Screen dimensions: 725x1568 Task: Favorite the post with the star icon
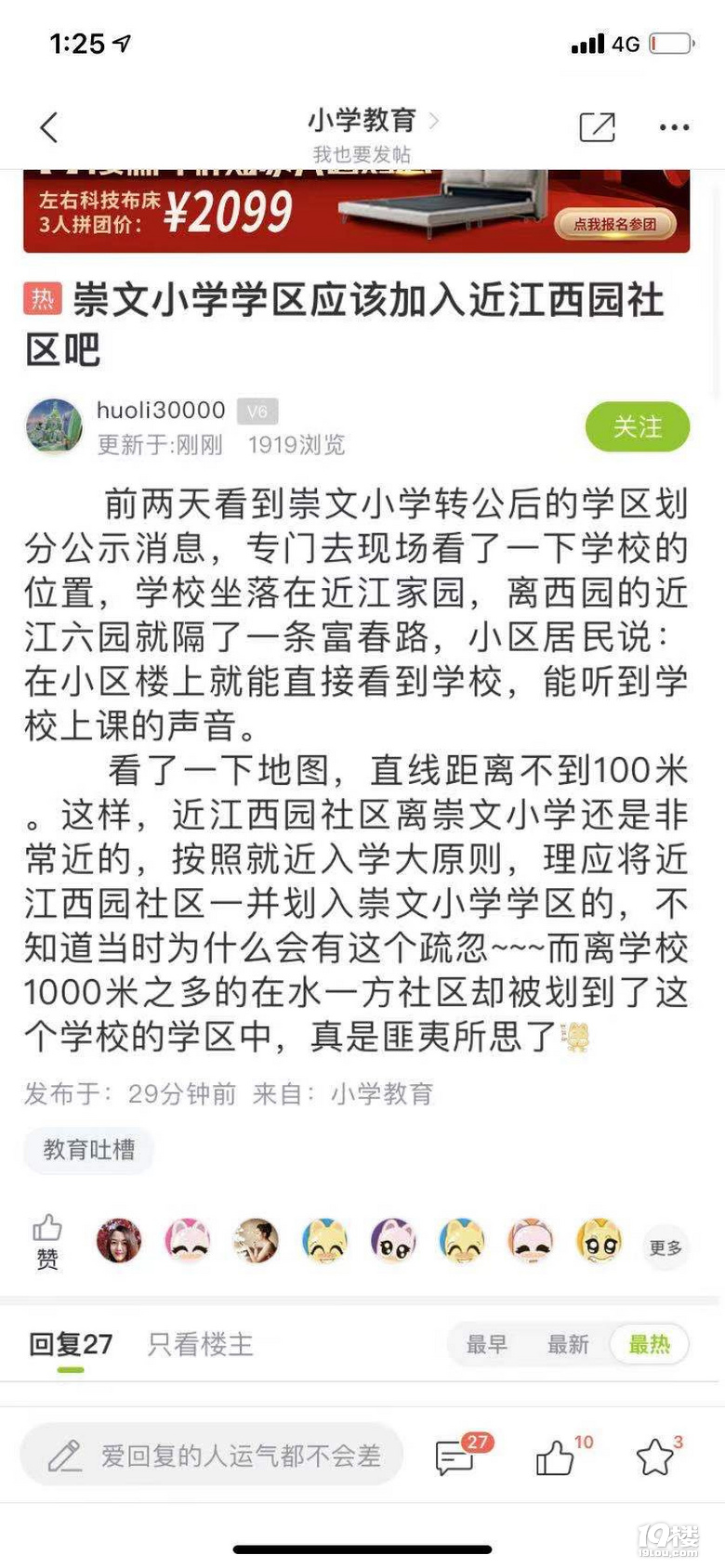pyautogui.click(x=654, y=1457)
